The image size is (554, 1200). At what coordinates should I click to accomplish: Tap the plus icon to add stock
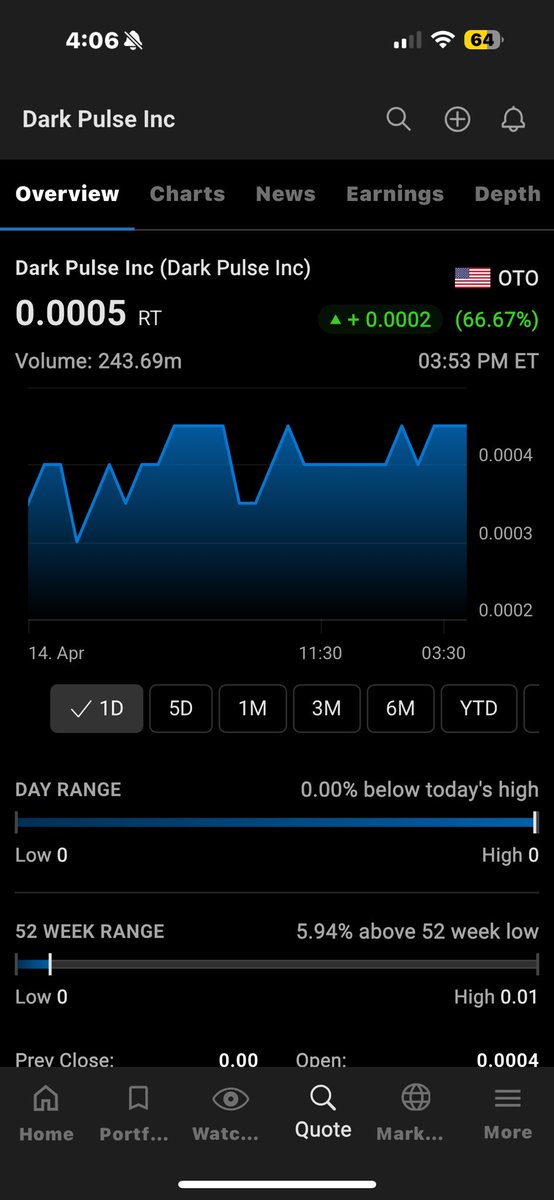pyautogui.click(x=457, y=119)
